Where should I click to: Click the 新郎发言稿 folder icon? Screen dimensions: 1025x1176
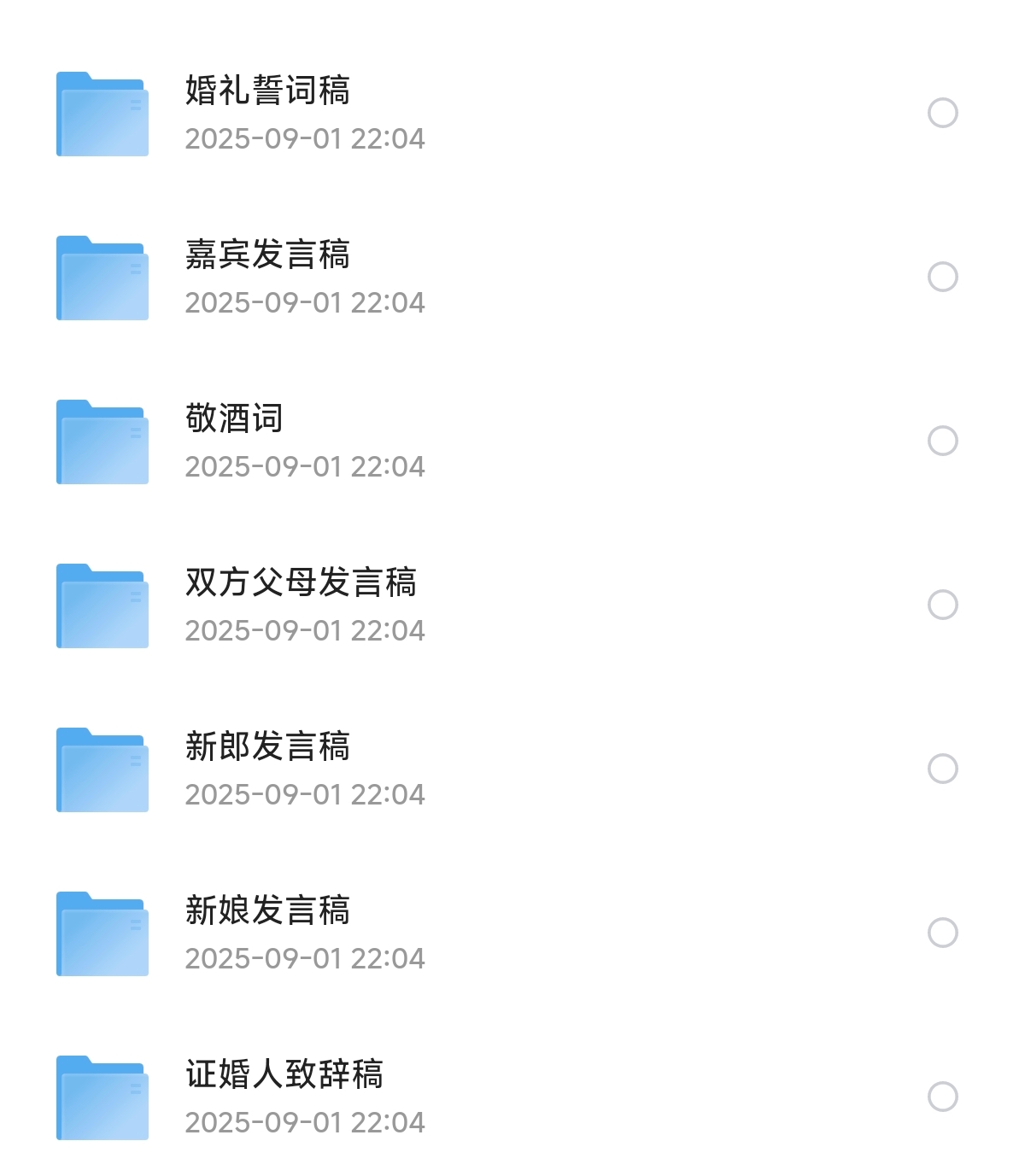[x=101, y=768]
